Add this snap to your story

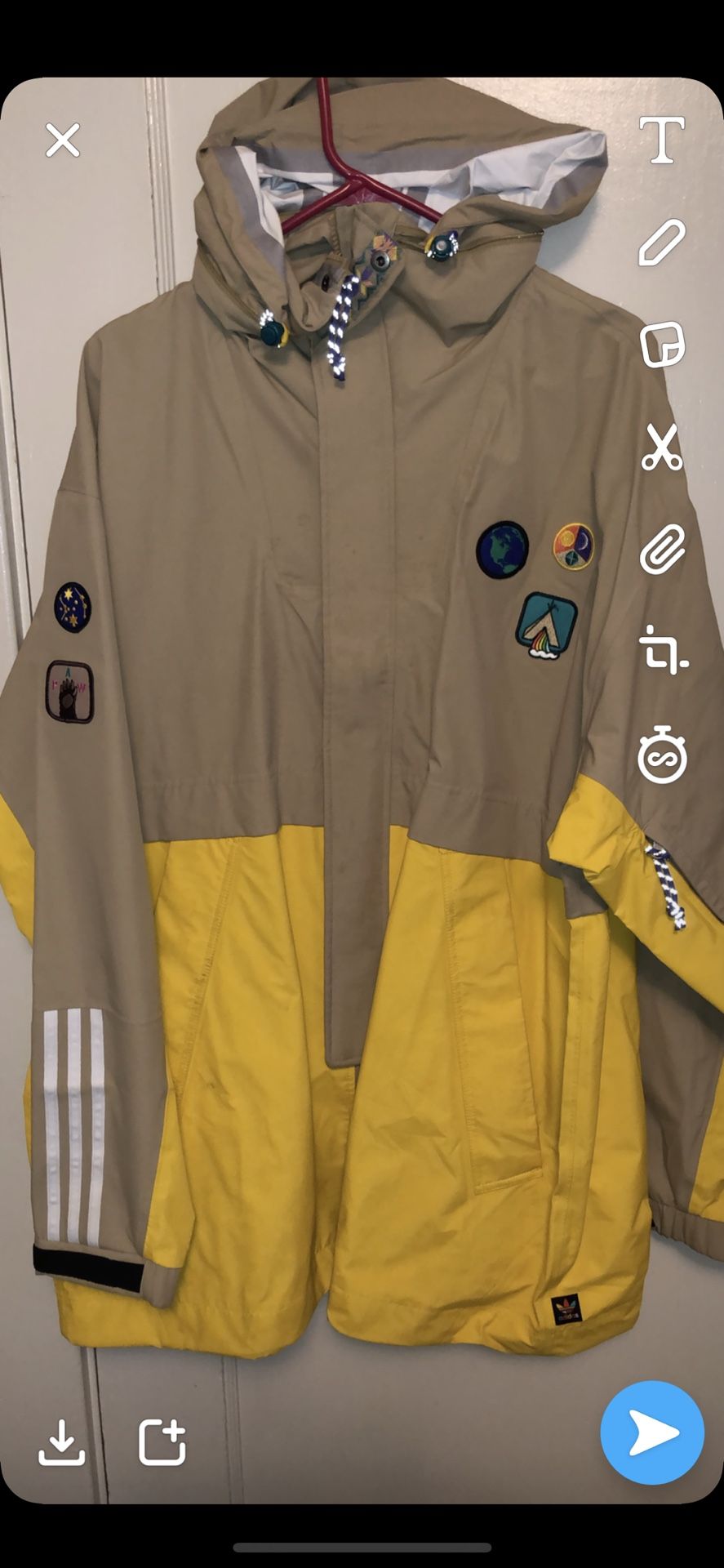[x=162, y=1441]
